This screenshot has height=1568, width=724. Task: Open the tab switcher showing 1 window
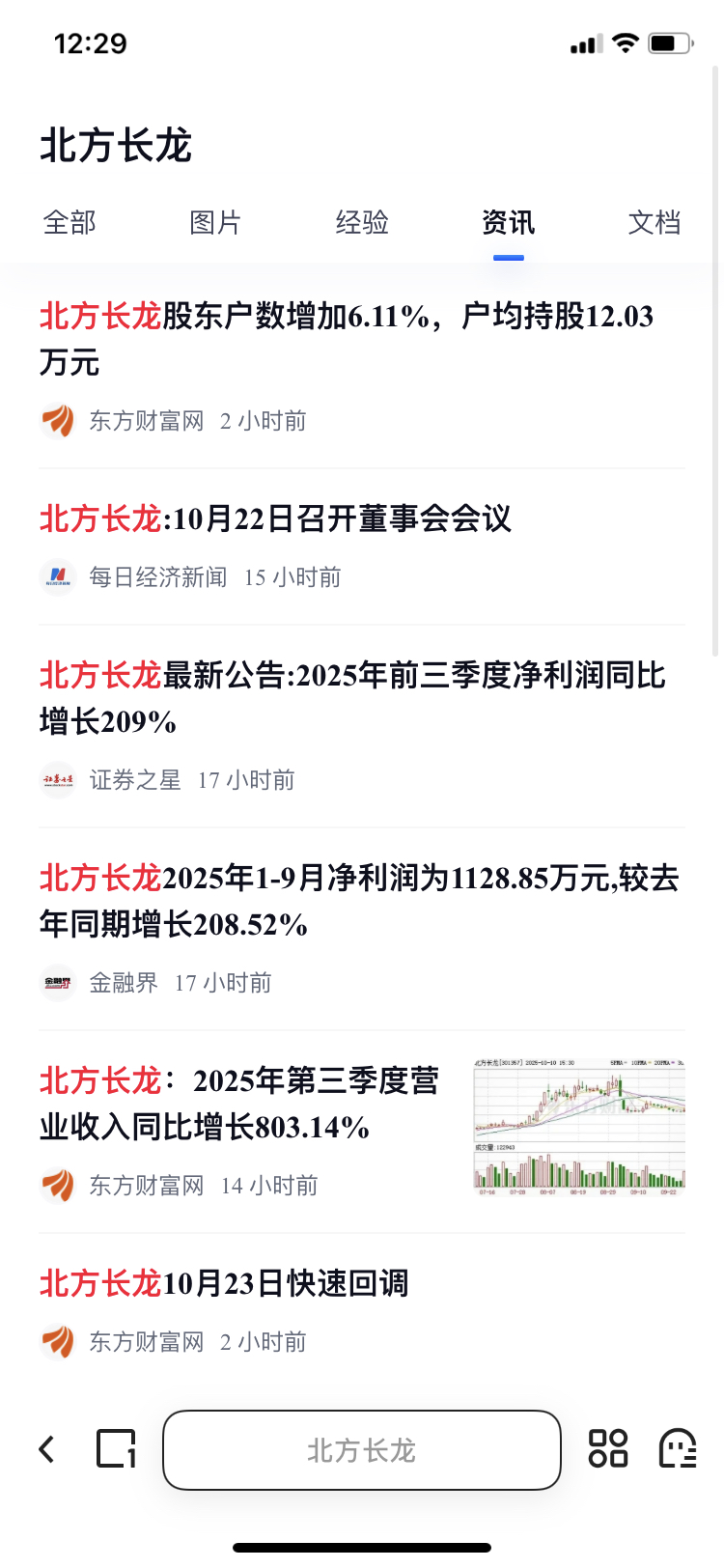click(117, 1448)
